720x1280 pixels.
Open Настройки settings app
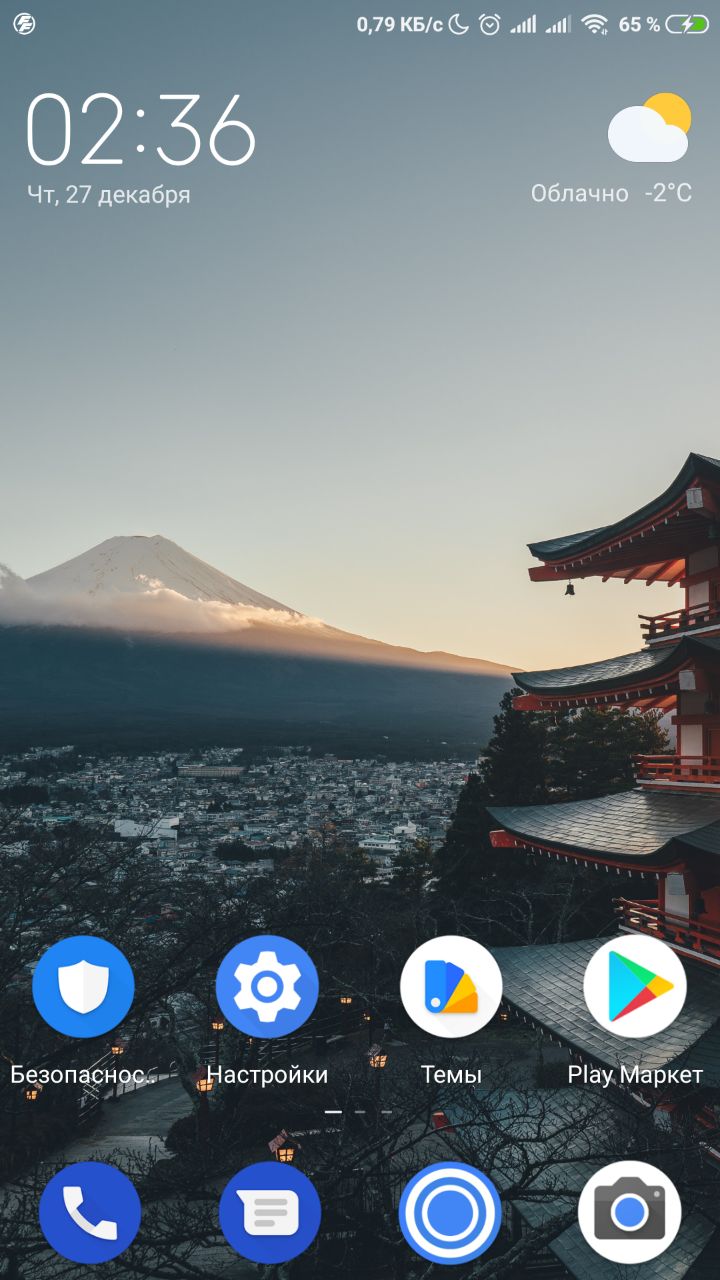tap(267, 988)
